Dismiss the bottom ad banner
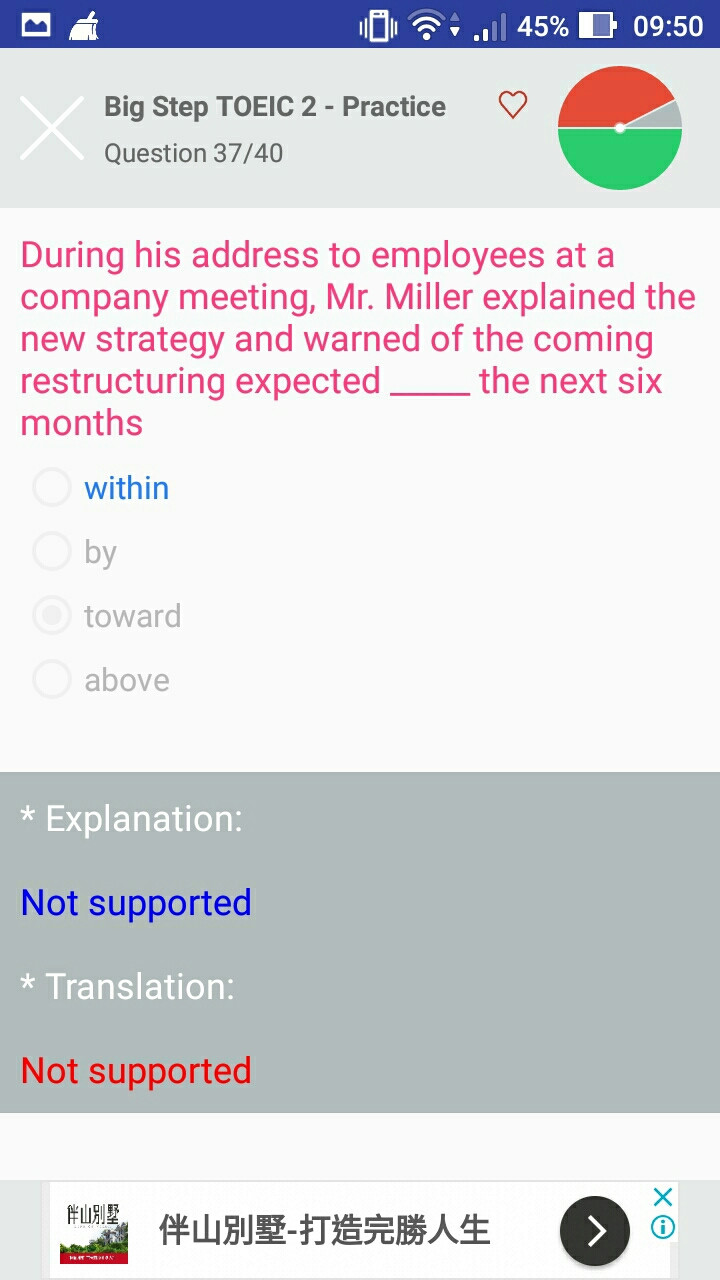The width and height of the screenshot is (720, 1280). pyautogui.click(x=662, y=1197)
